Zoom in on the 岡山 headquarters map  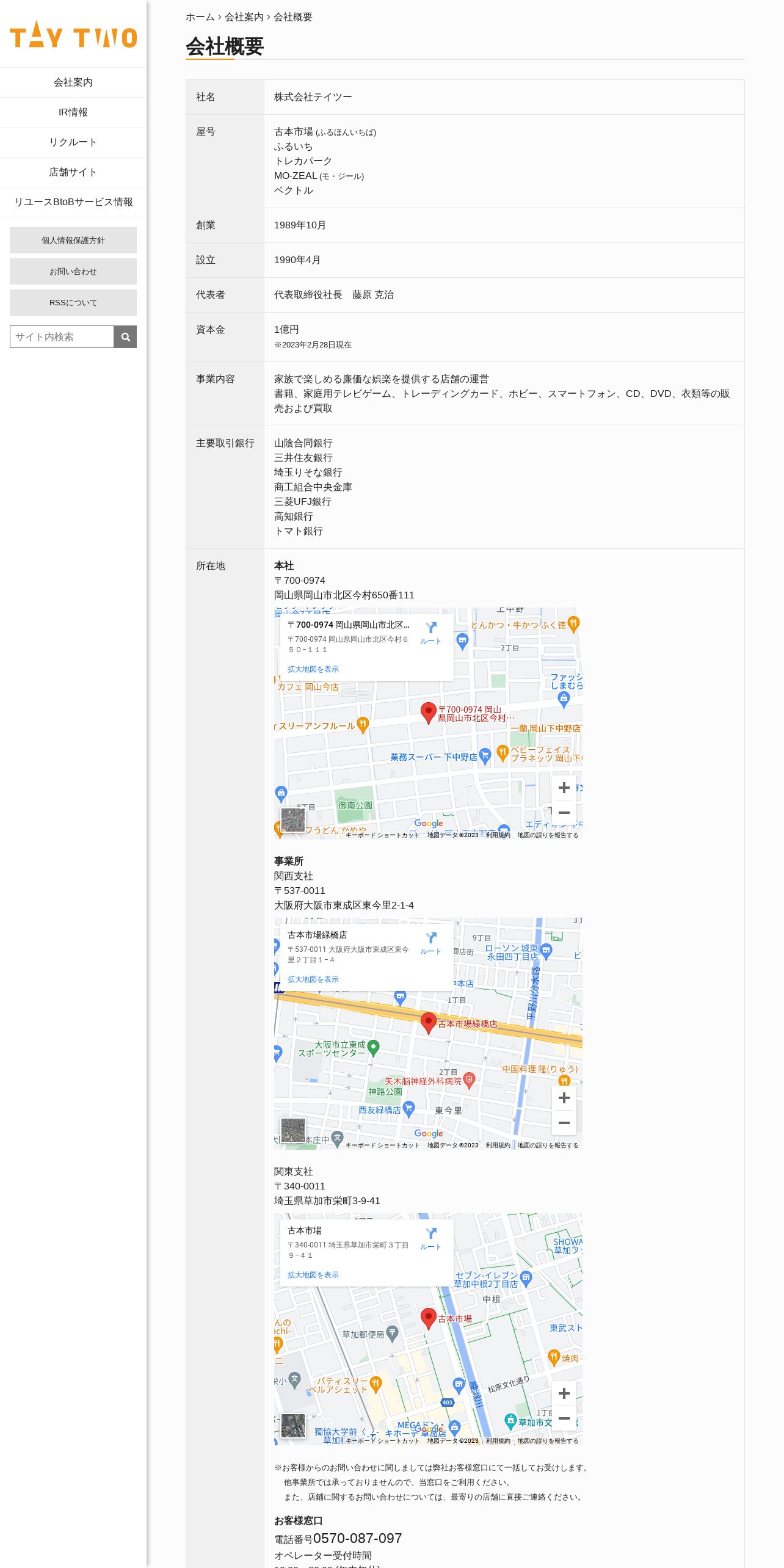tap(564, 788)
